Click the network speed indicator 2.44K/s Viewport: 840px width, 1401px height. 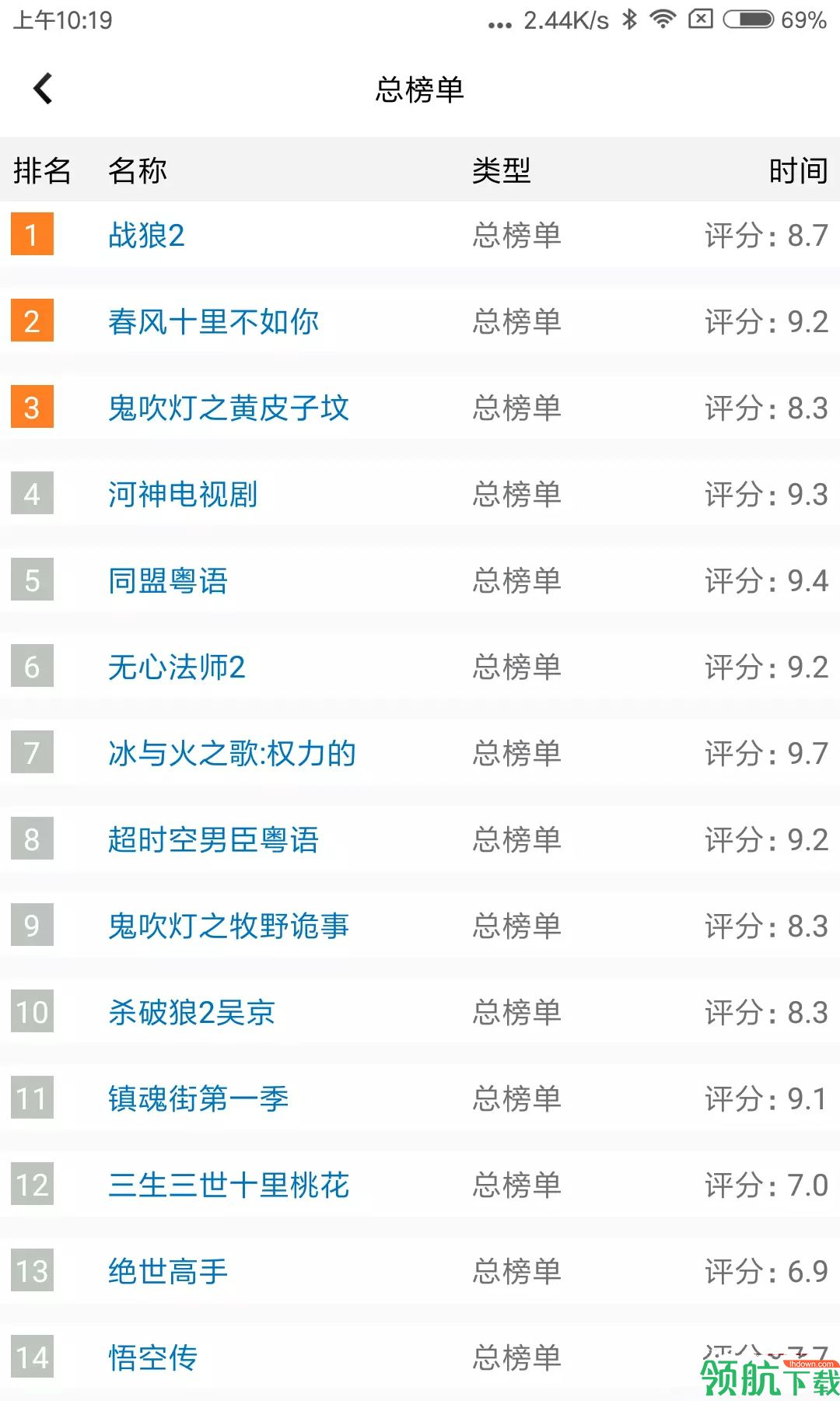(x=565, y=21)
